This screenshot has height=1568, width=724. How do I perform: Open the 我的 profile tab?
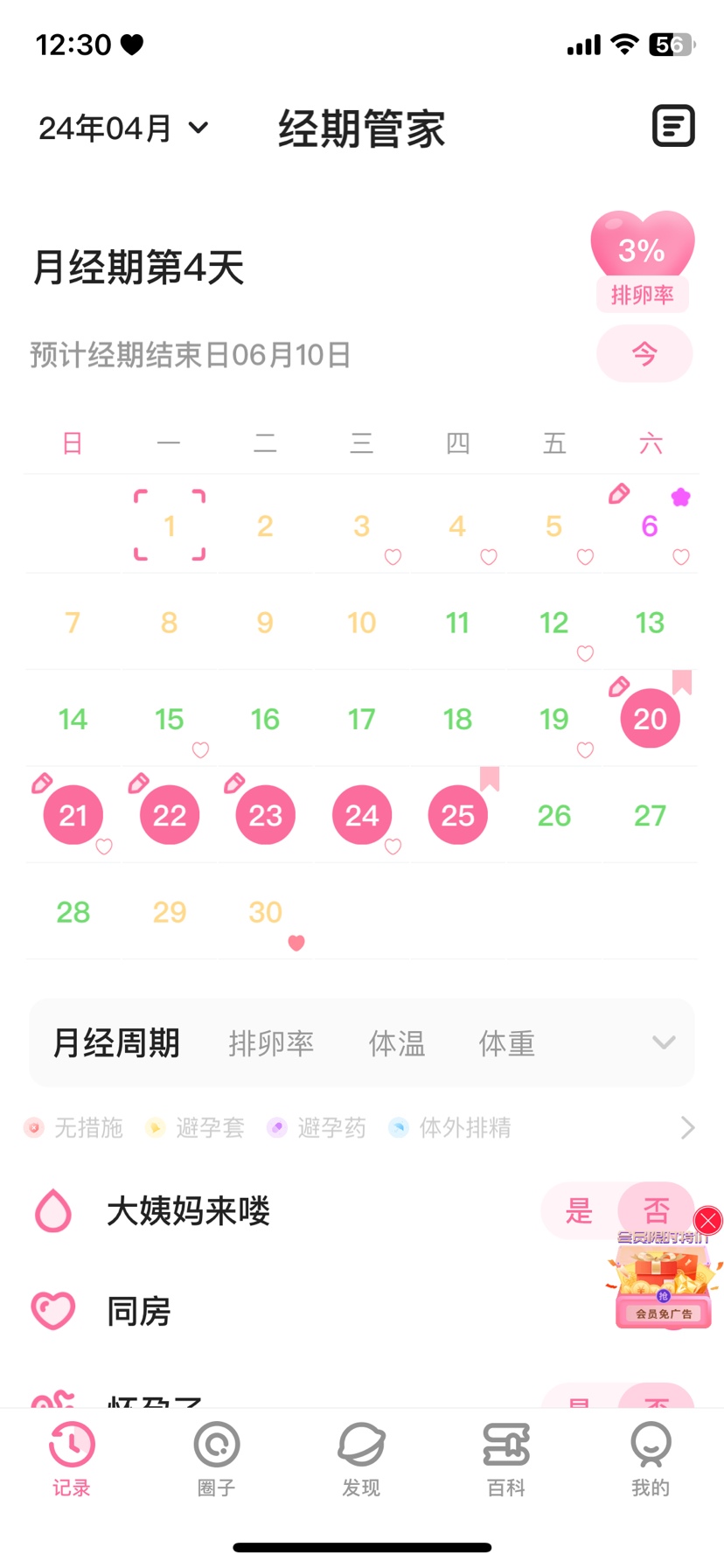tap(651, 1456)
